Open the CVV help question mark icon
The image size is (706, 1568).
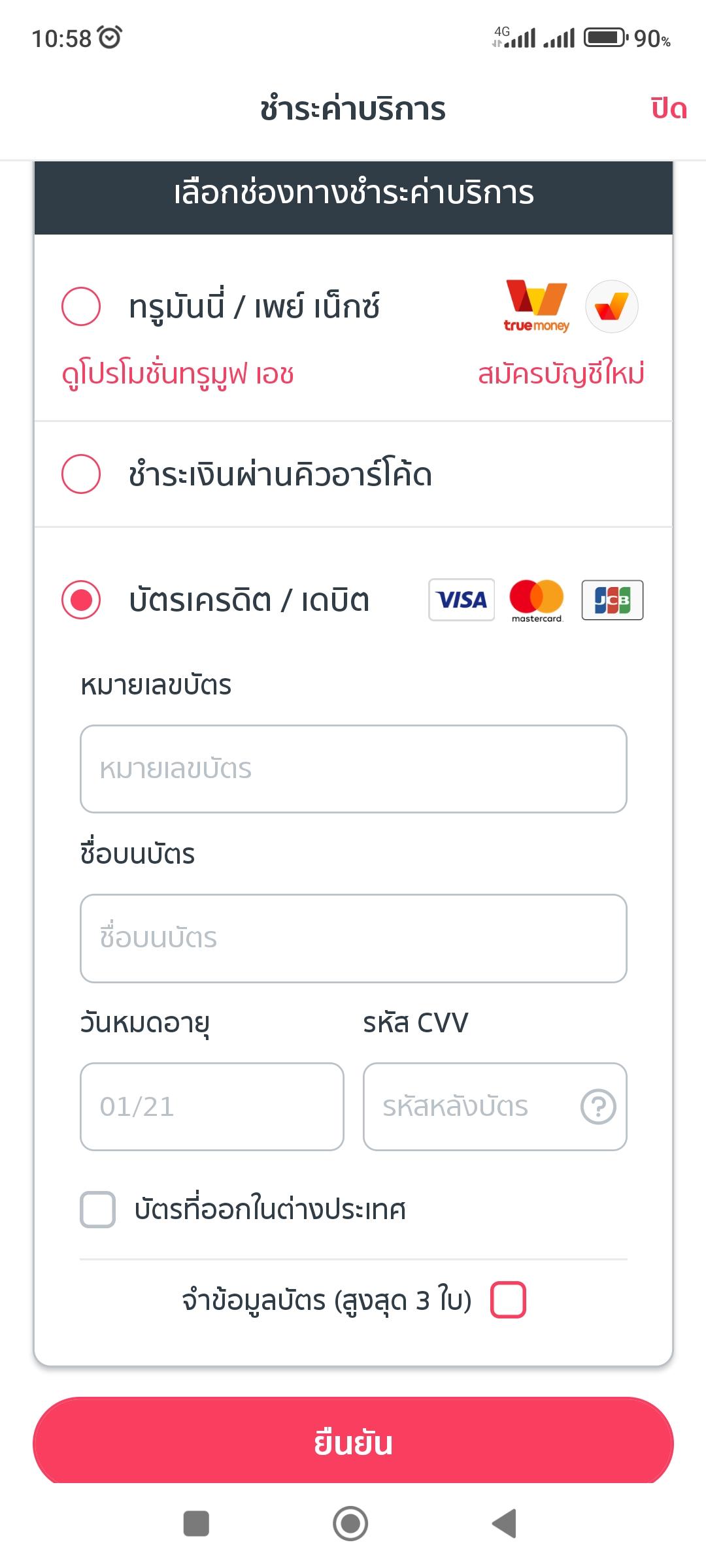pos(598,1107)
